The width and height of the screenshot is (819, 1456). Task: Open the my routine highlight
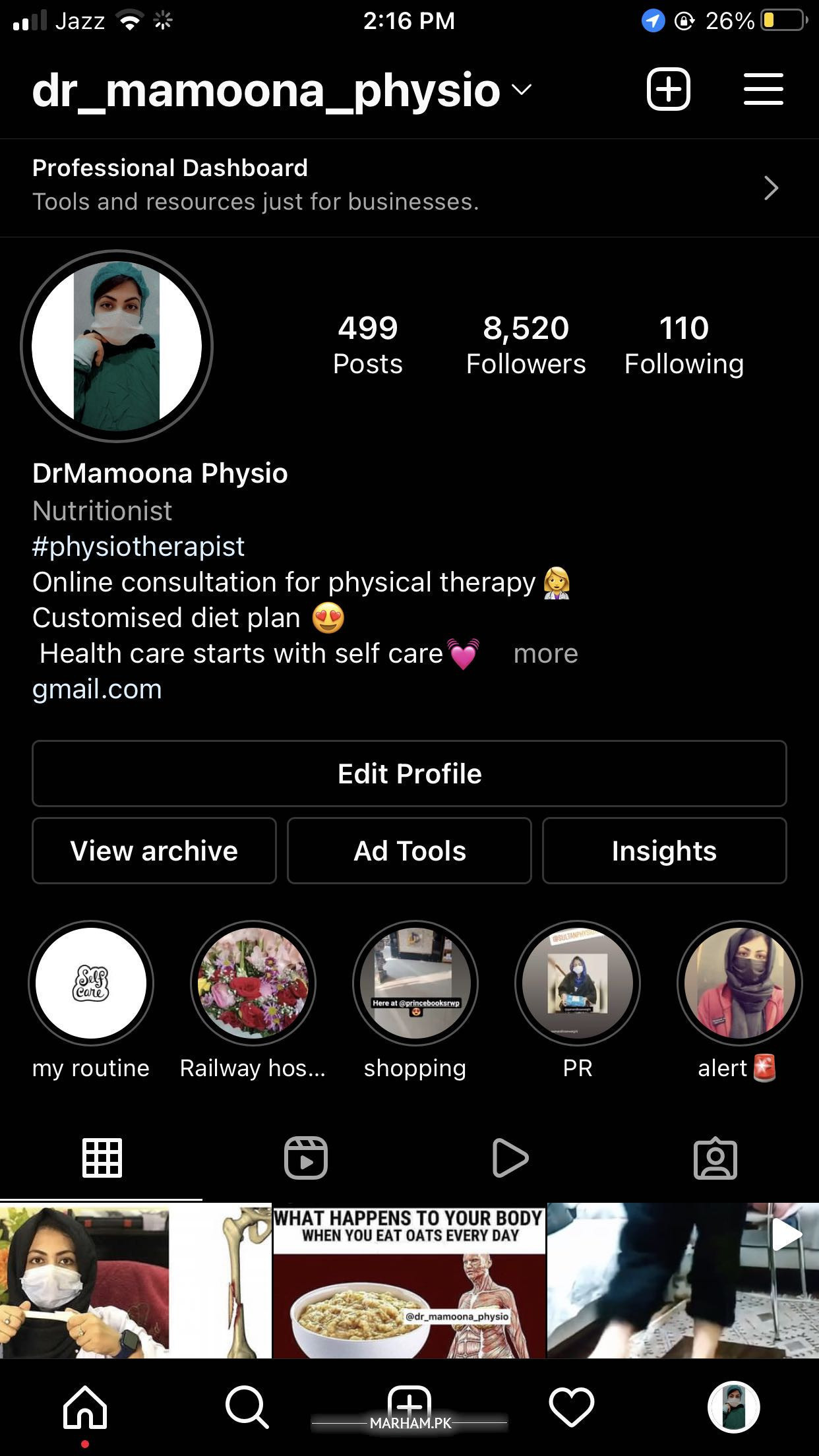91,983
